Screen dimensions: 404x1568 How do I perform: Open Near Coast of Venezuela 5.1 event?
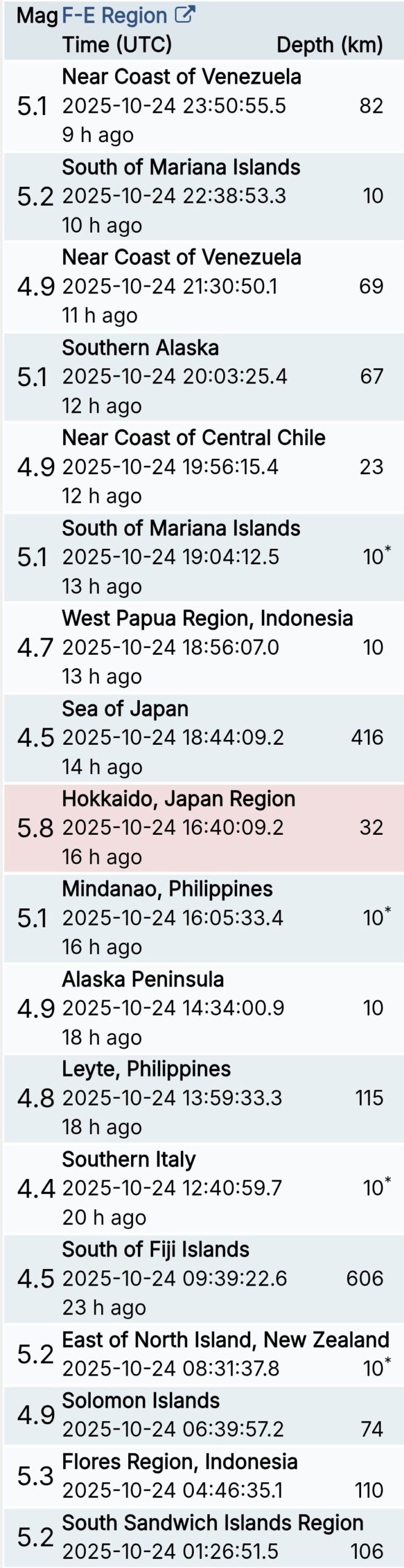pyautogui.click(x=202, y=106)
